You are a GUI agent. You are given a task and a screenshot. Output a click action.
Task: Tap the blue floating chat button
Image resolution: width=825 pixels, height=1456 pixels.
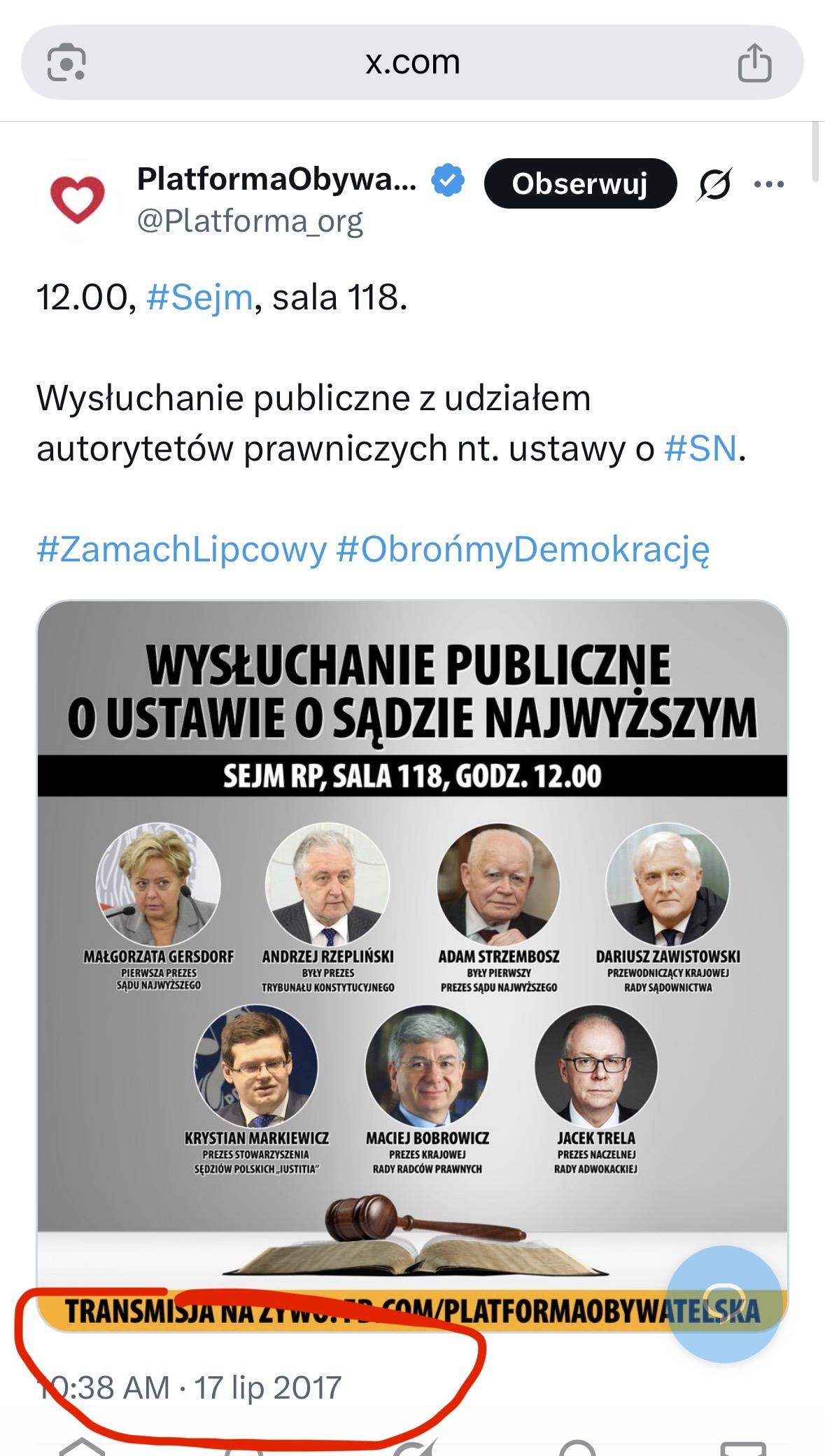(x=724, y=1303)
